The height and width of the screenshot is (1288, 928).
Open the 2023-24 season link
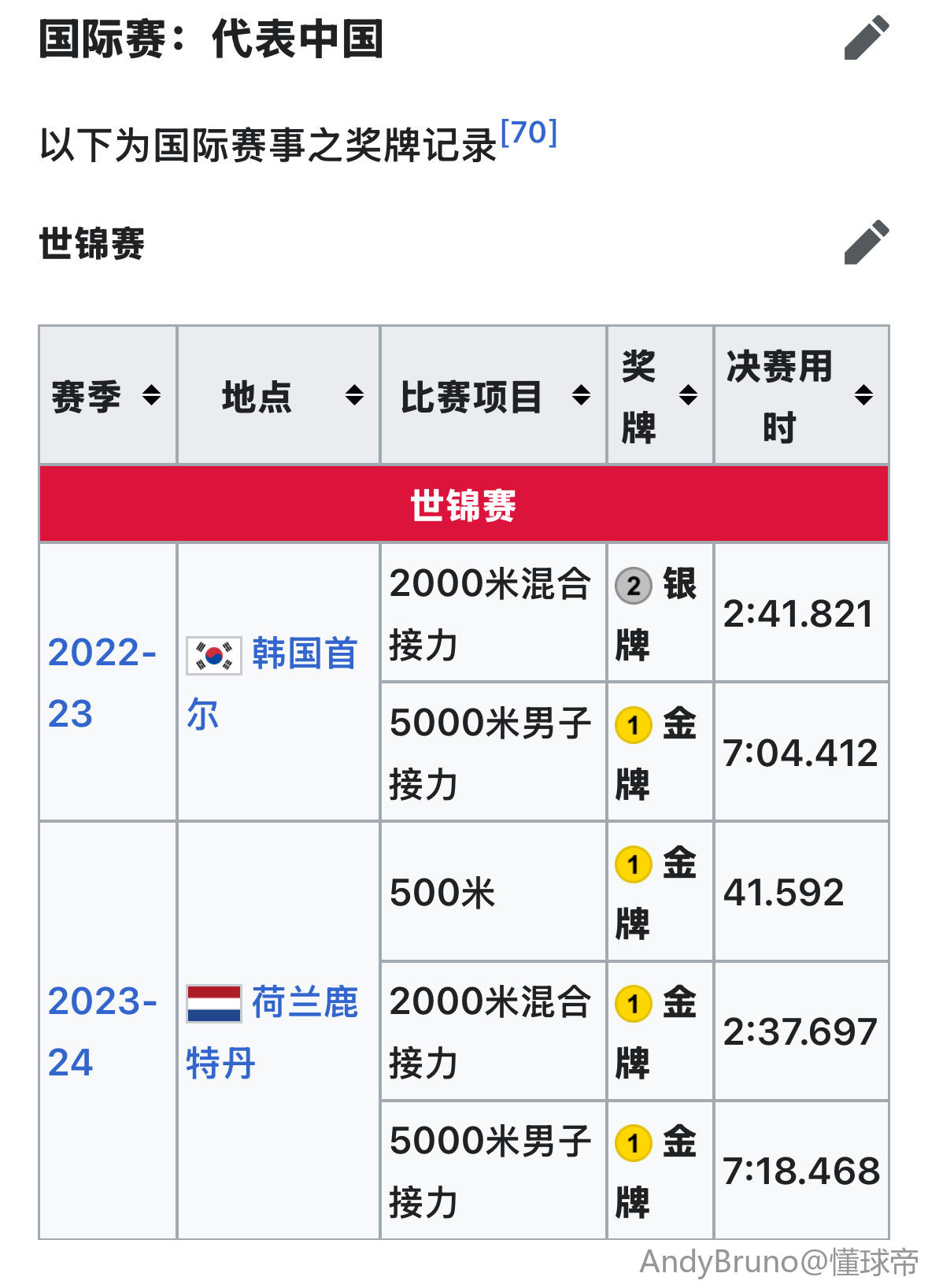101,1031
